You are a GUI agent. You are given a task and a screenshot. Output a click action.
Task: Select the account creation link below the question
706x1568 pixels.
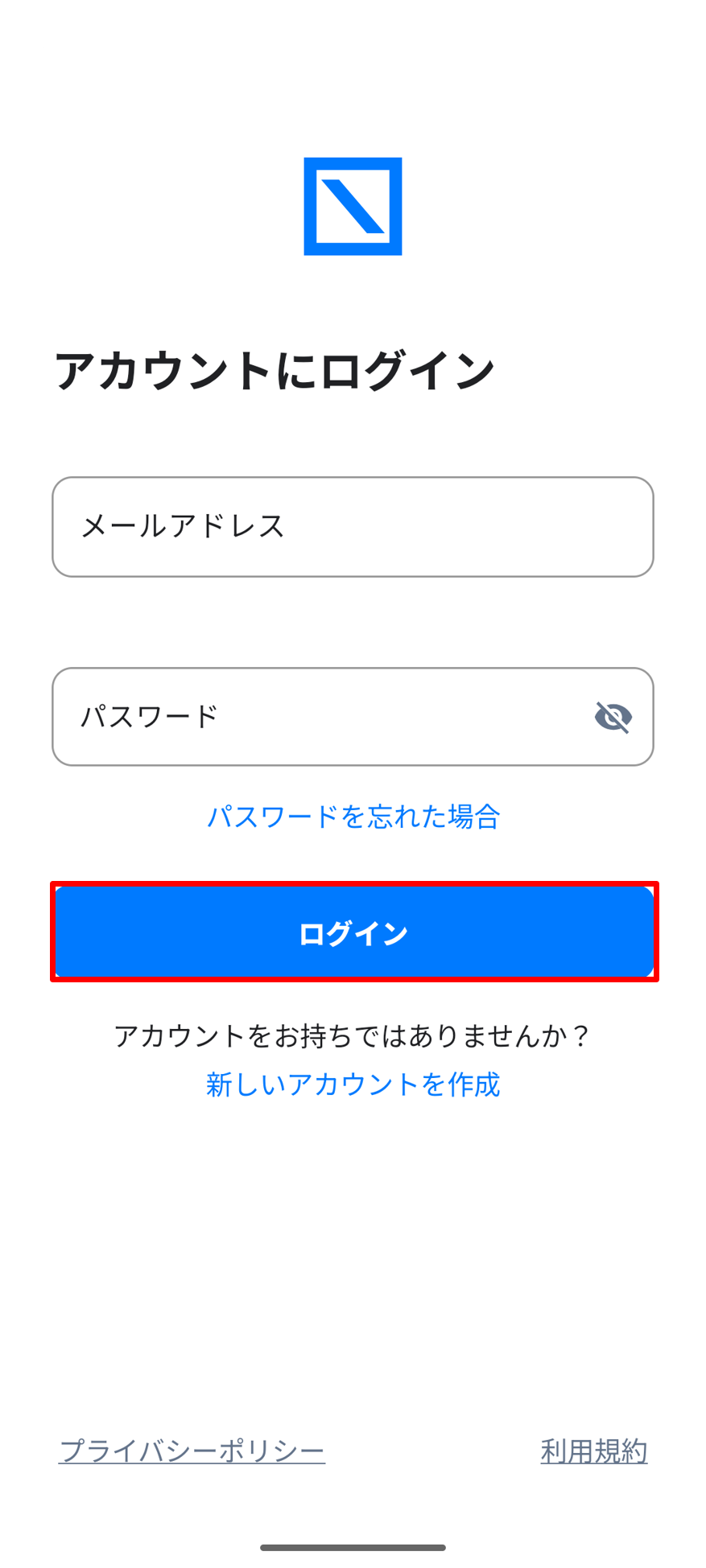pos(353,1085)
